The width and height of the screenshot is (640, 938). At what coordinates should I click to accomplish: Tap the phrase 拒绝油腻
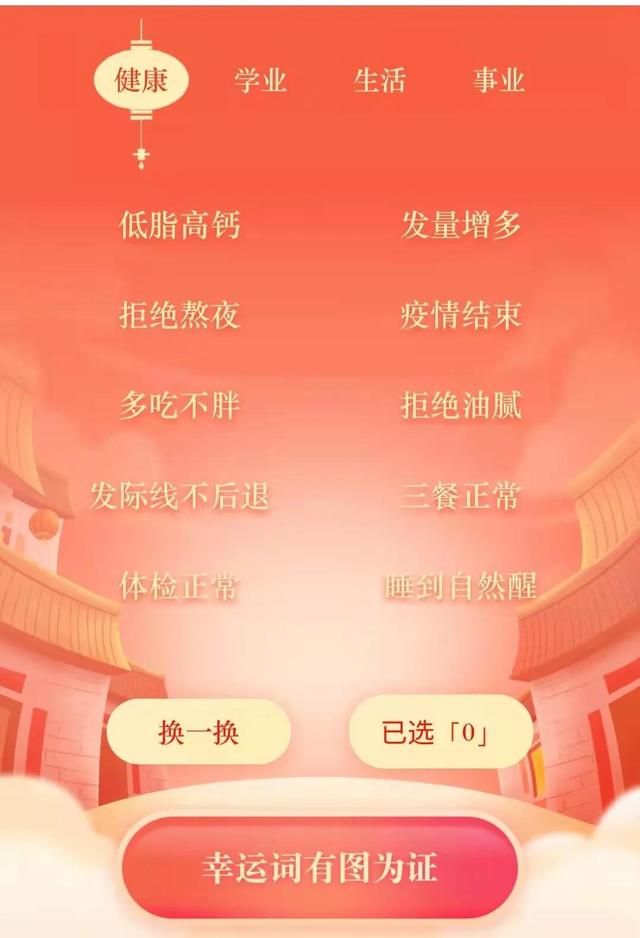point(461,406)
